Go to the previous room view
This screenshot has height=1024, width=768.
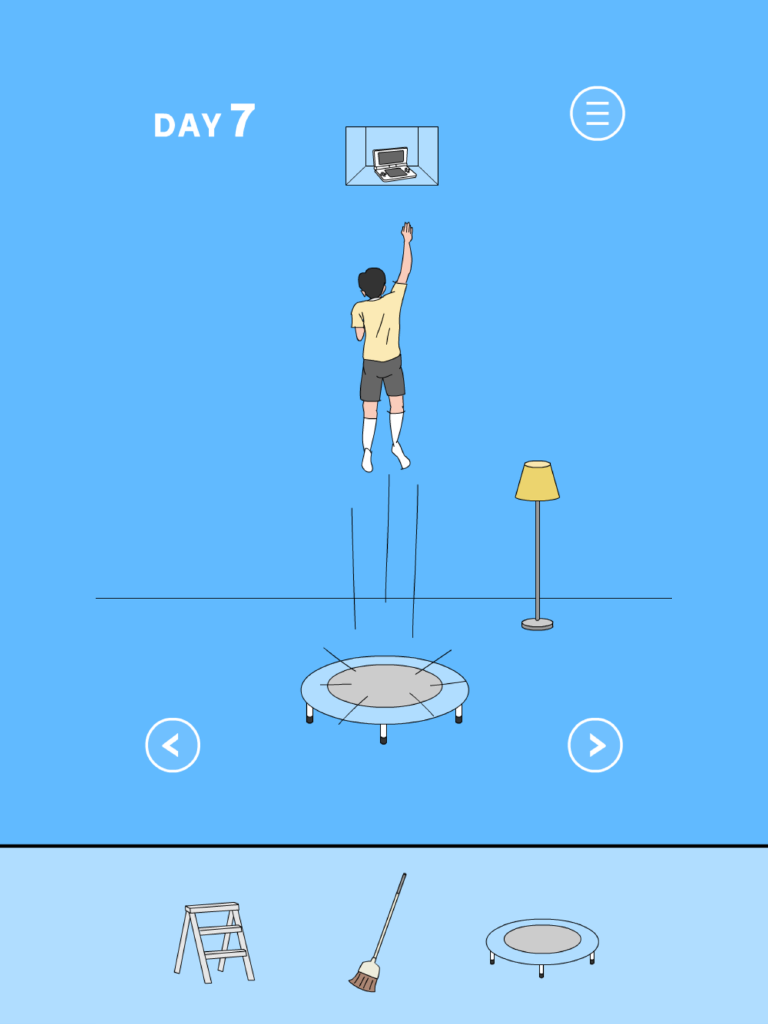[173, 746]
